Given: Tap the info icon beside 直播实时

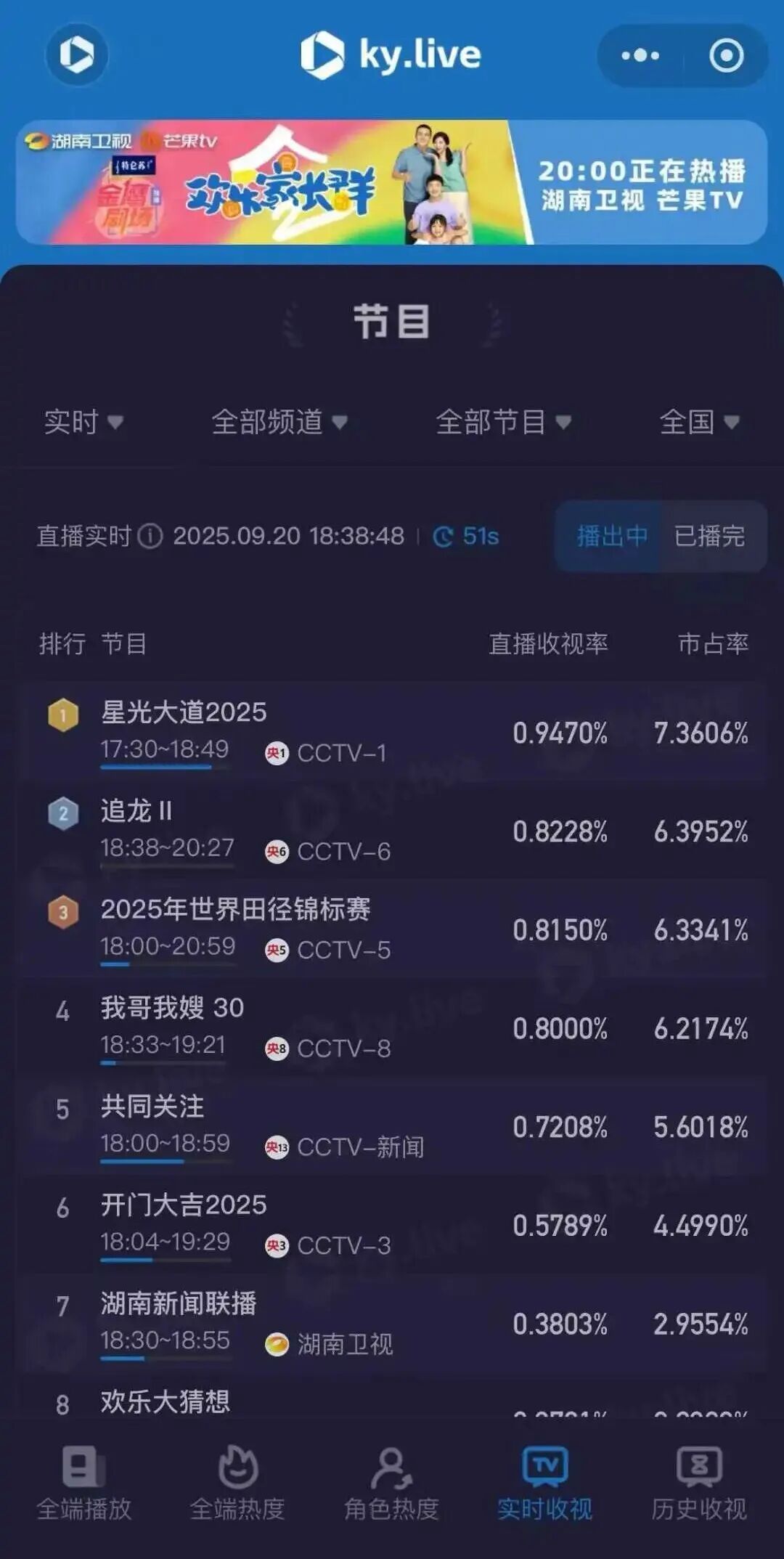Looking at the screenshot, I should pos(150,537).
